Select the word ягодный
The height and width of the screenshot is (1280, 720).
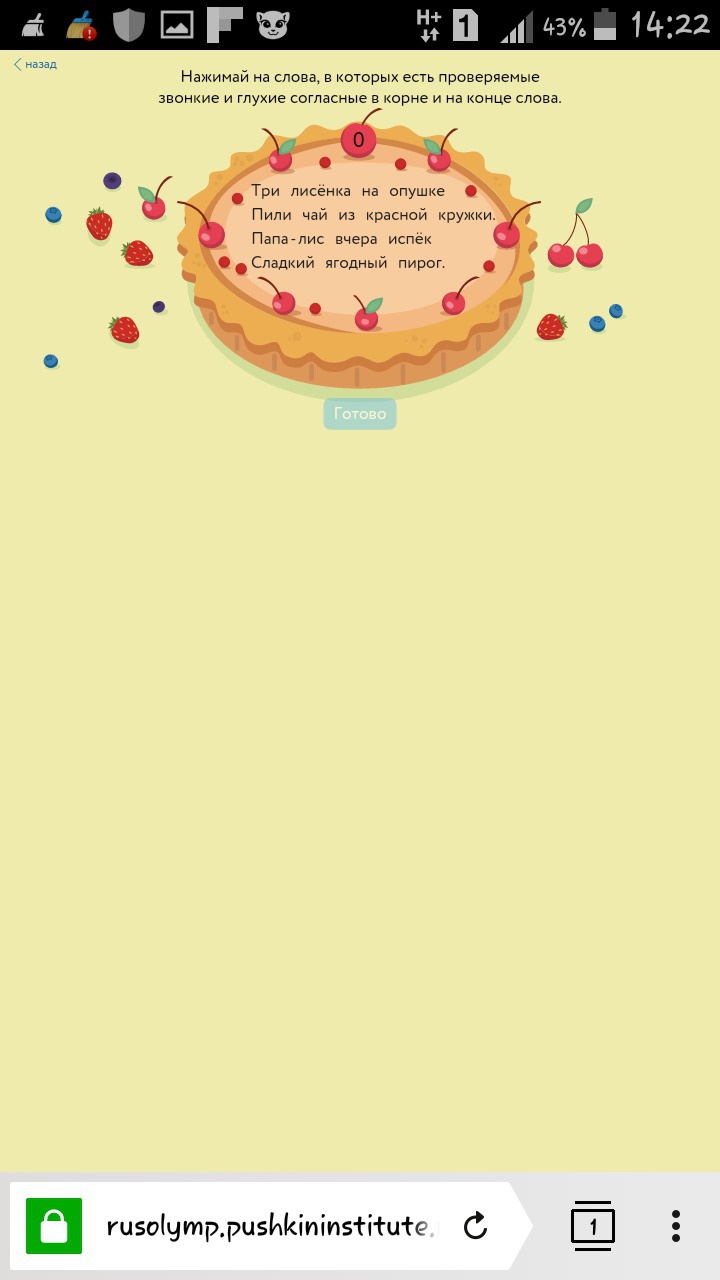point(353,264)
